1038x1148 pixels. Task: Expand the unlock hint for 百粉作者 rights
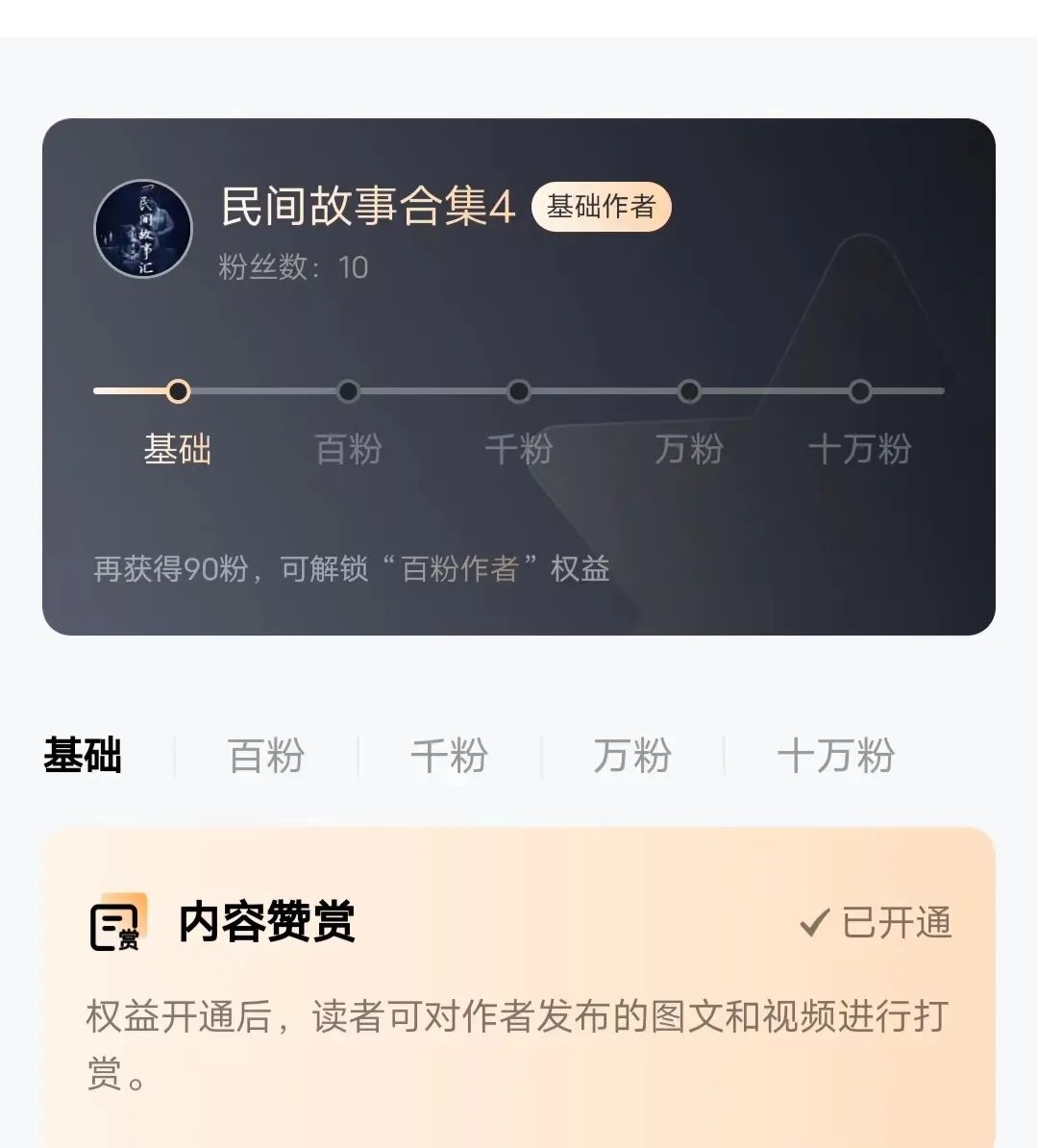[x=351, y=568]
